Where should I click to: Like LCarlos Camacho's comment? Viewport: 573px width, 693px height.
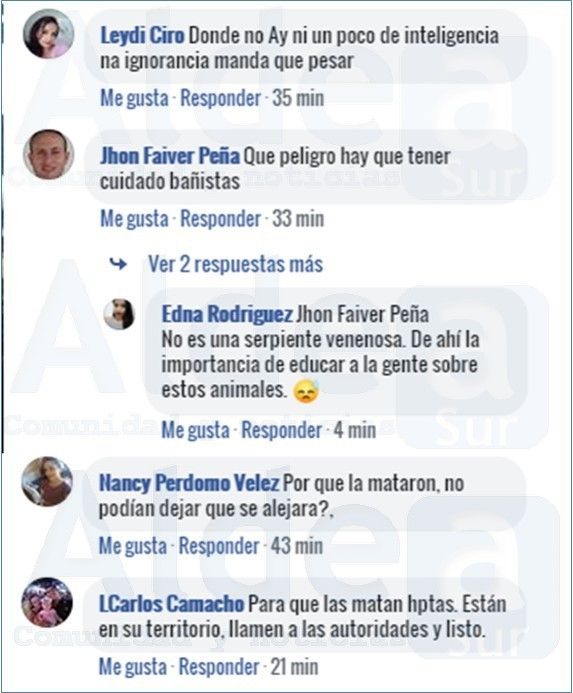[133, 667]
